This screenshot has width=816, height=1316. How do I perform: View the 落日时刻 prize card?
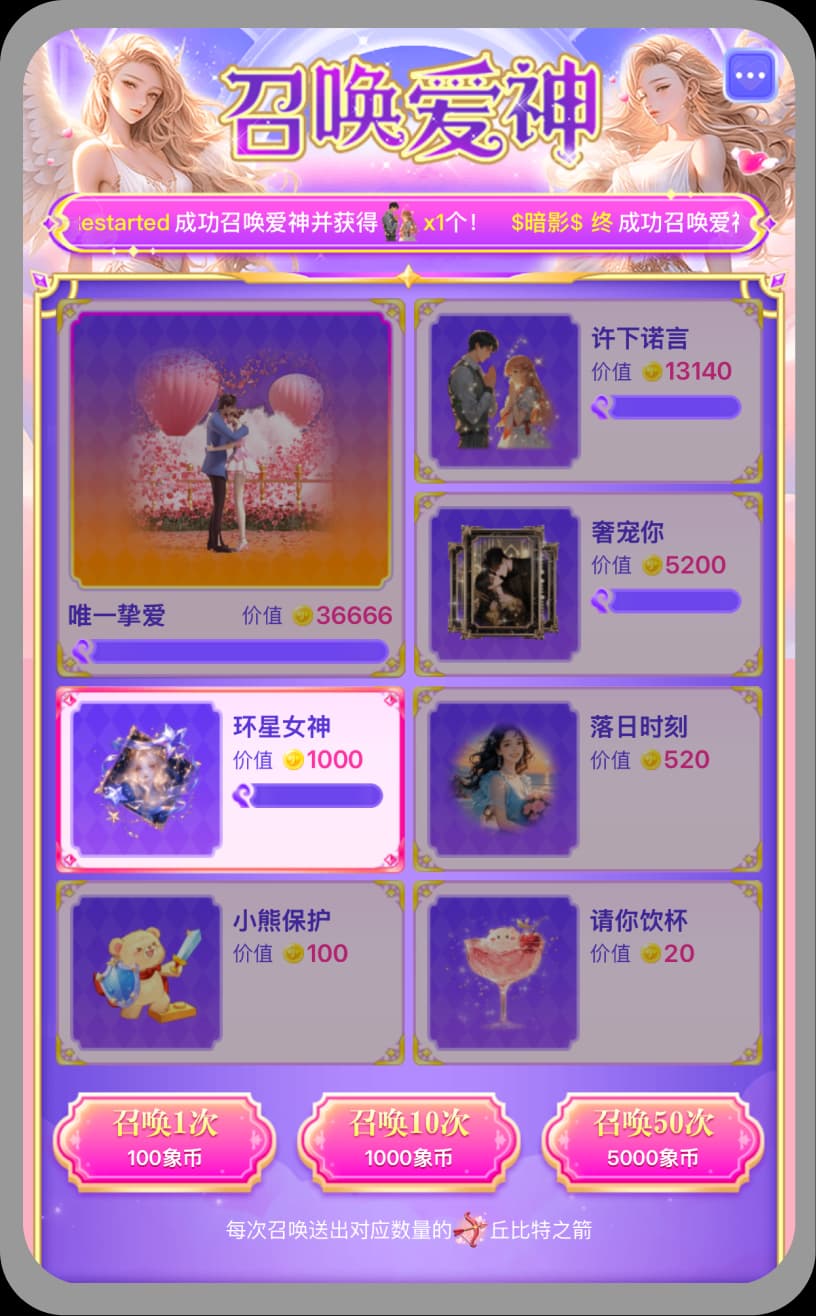(x=589, y=779)
